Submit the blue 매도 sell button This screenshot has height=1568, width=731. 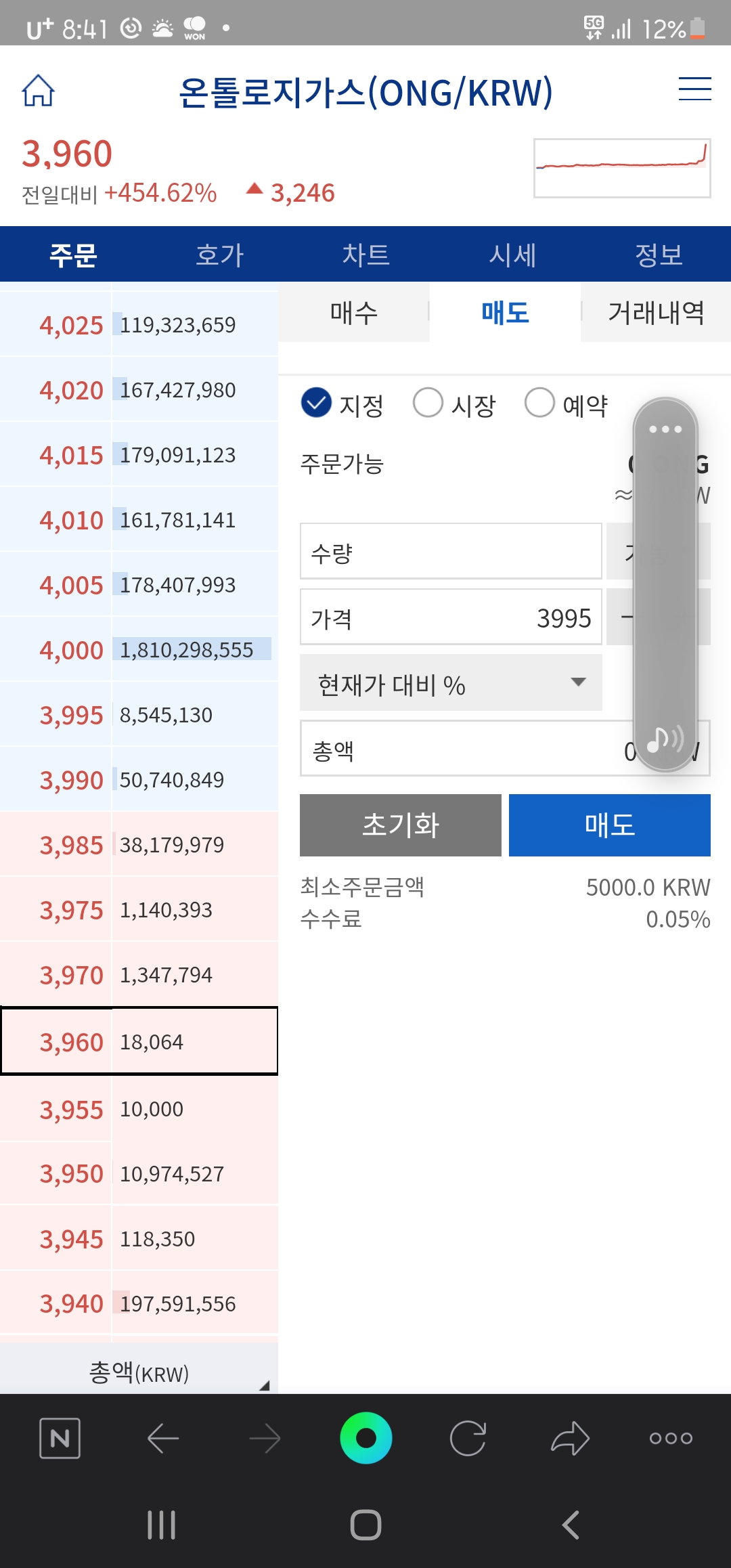coord(610,825)
